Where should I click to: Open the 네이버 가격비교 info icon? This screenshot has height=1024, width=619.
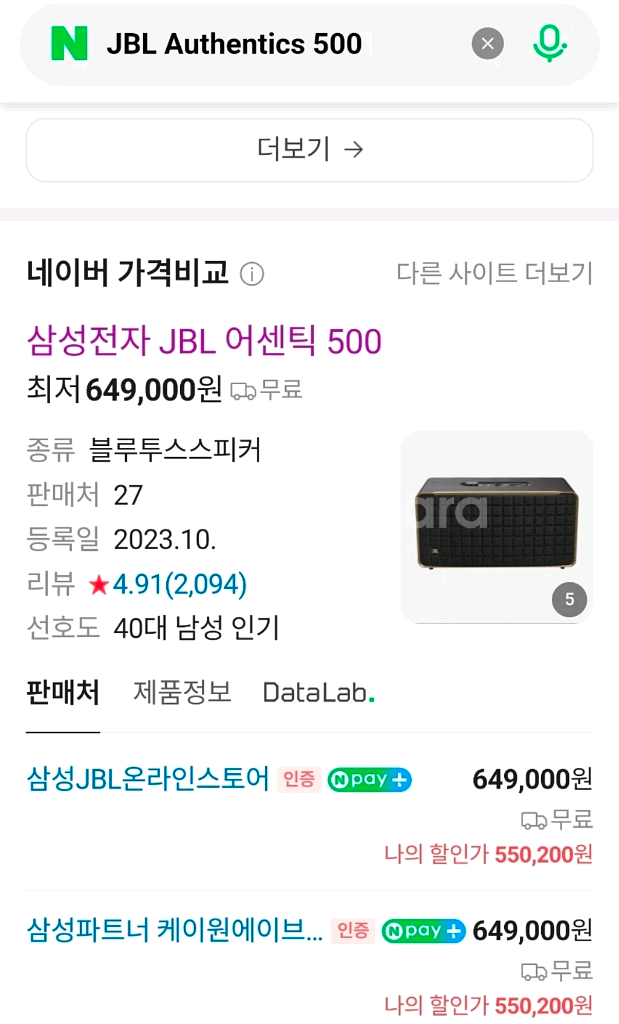point(252,274)
